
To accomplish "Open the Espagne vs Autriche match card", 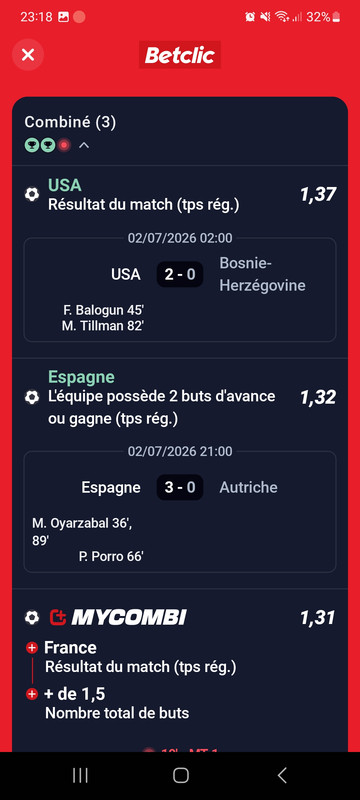I will [x=180, y=512].
